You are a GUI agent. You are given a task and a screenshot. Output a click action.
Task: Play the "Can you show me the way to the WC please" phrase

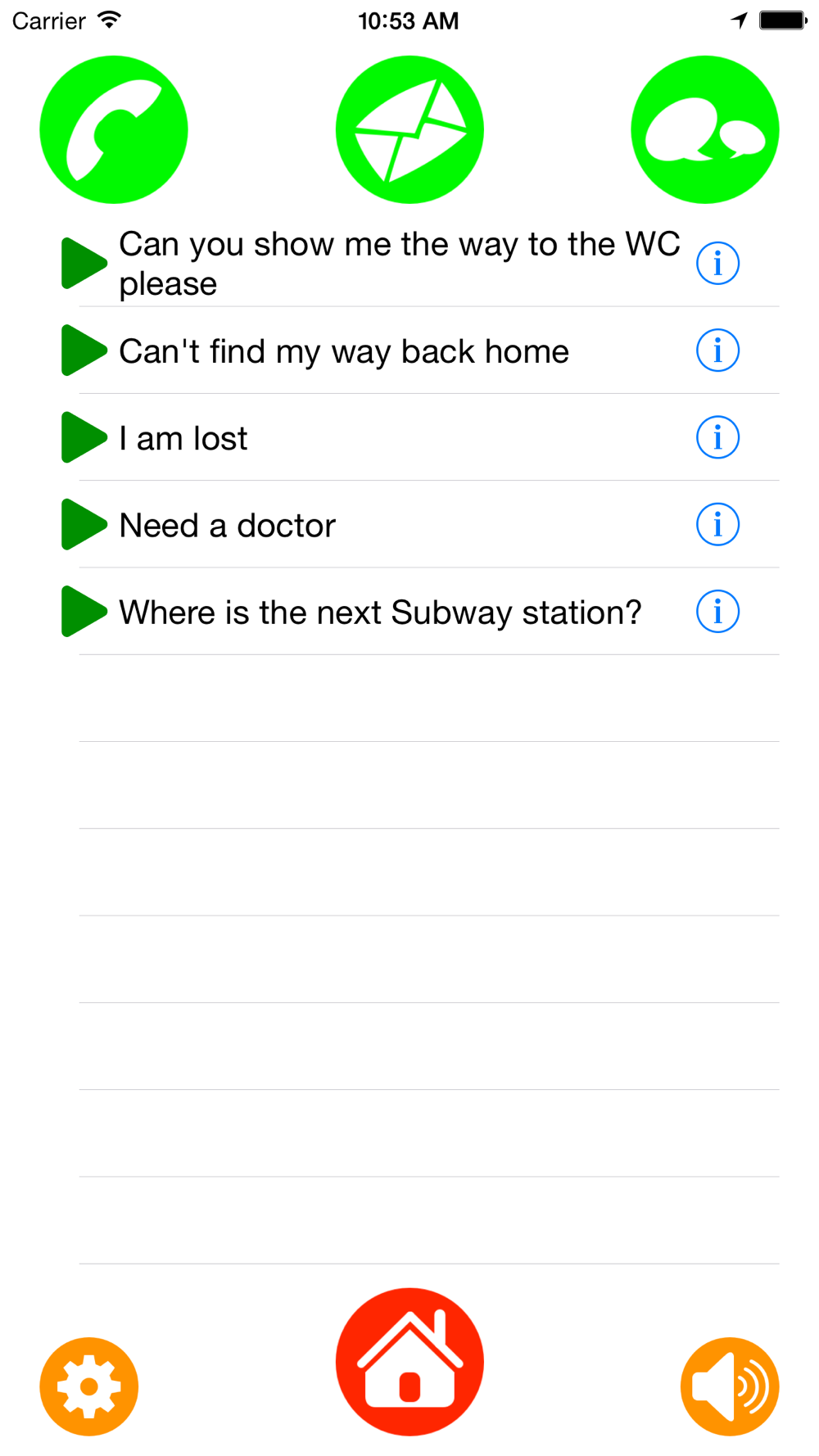click(x=84, y=264)
